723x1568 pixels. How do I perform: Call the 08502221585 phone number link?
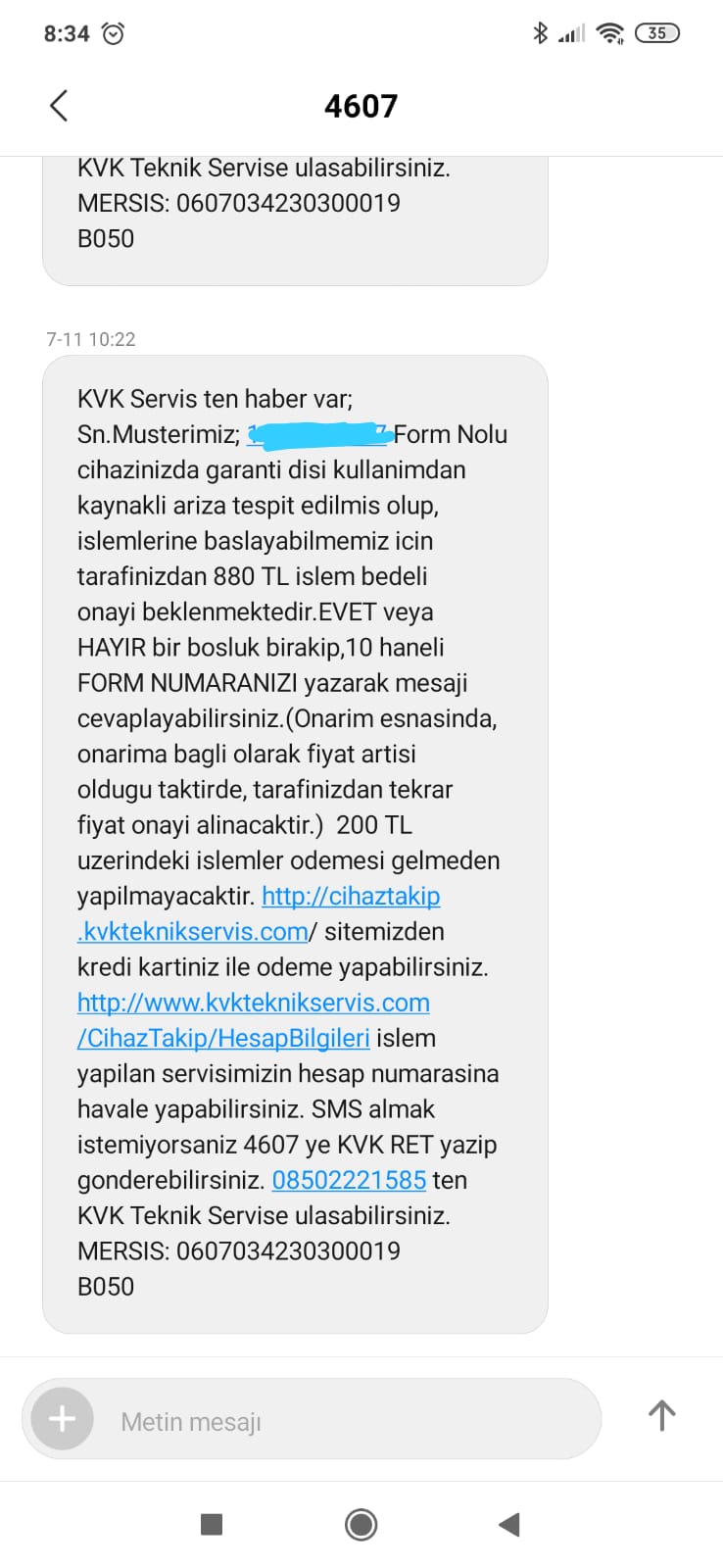tap(349, 1180)
